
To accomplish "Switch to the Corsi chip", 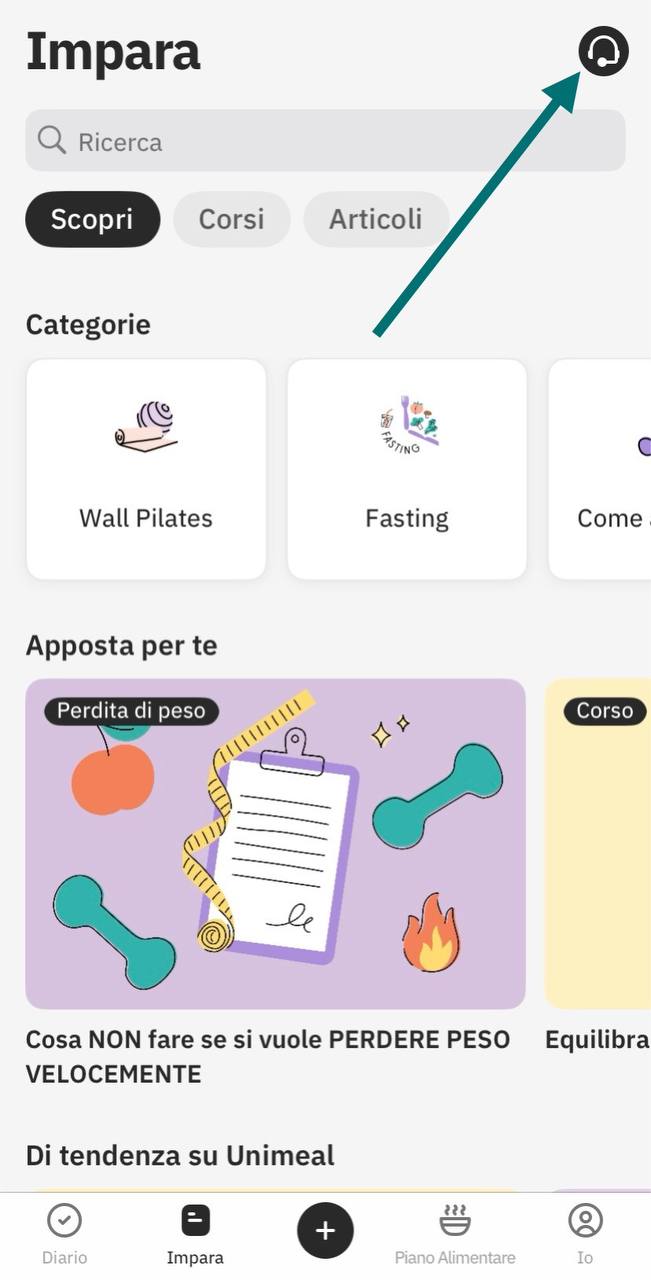I will [231, 219].
